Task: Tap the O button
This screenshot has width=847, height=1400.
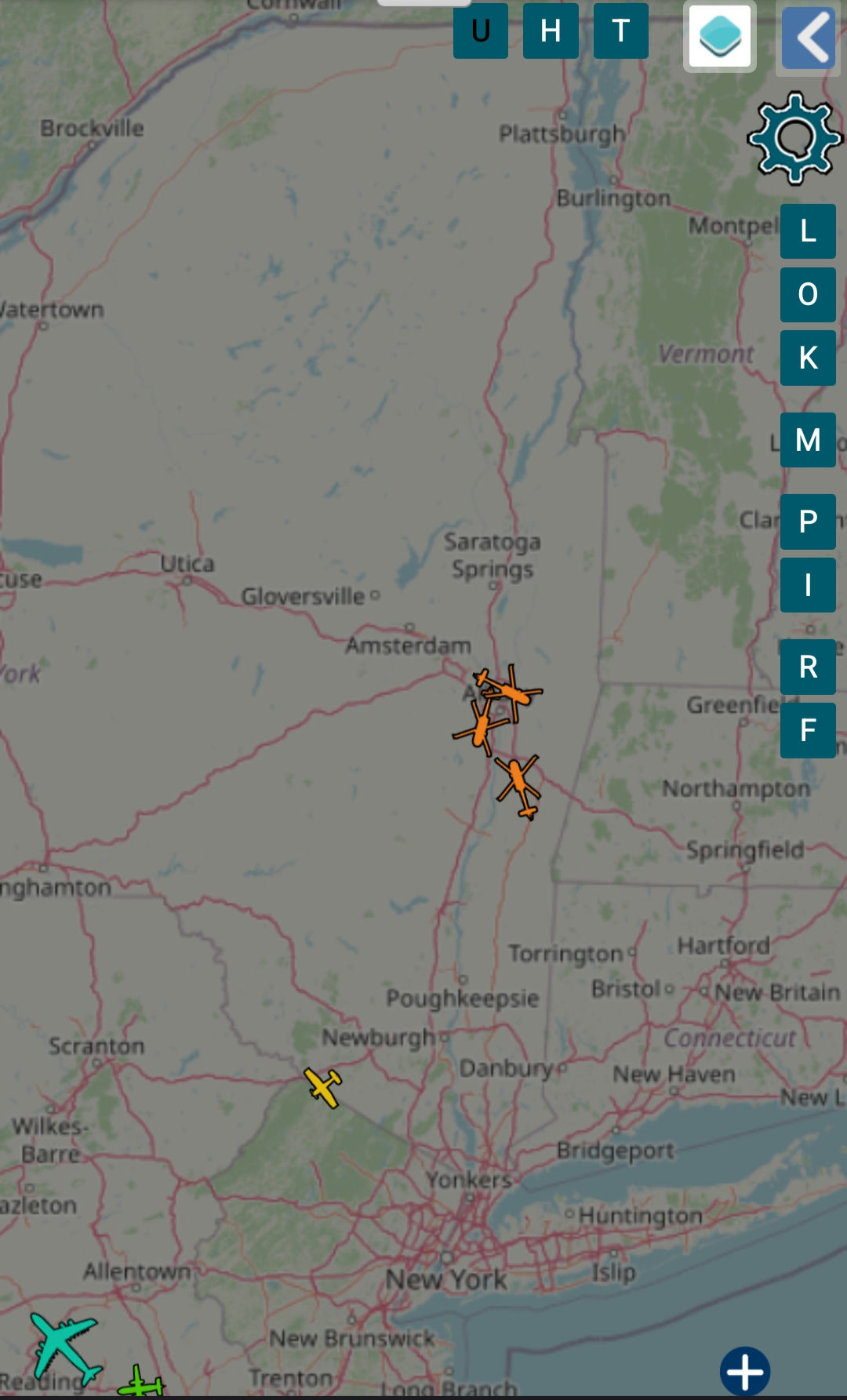Action: pyautogui.click(x=808, y=295)
